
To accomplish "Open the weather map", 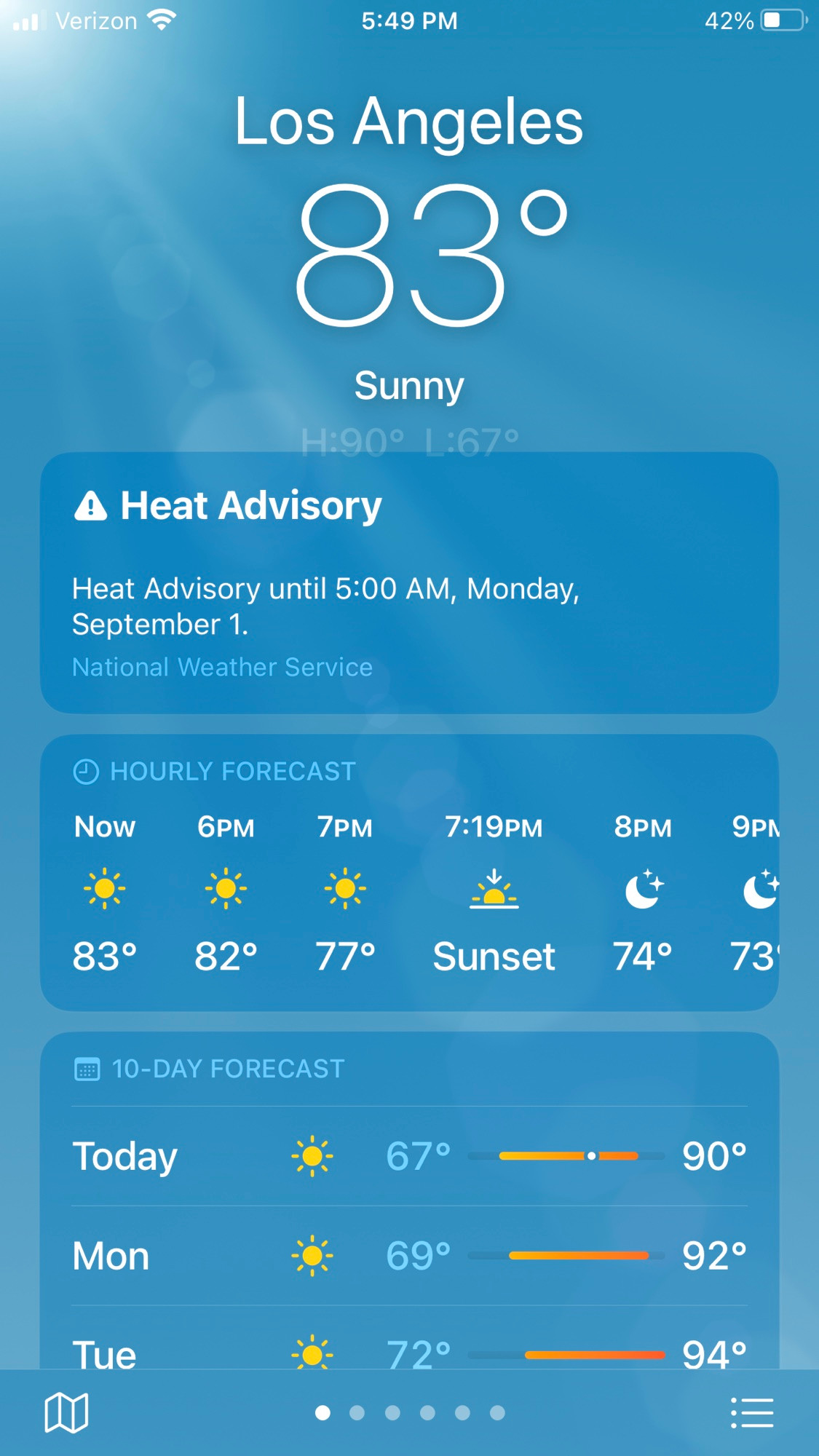I will 66,1412.
